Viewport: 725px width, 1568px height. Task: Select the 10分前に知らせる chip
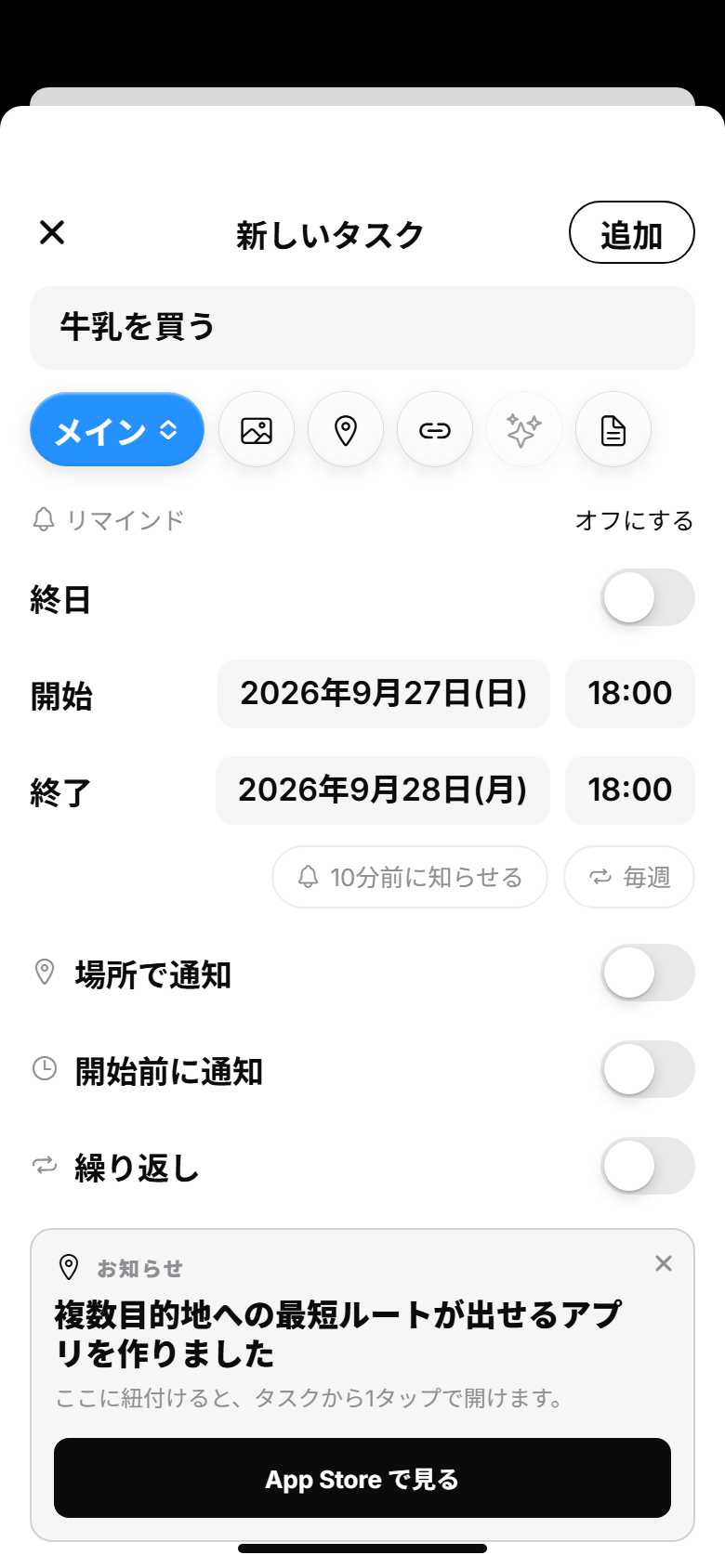point(410,877)
